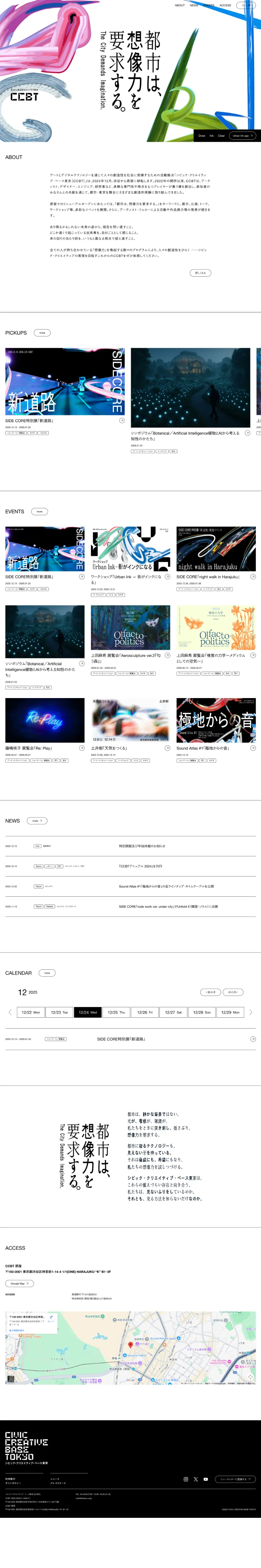This screenshot has height=1568, width=261.
Task: Select Clear on the drawing toolbar
Action: pyautogui.click(x=222, y=136)
